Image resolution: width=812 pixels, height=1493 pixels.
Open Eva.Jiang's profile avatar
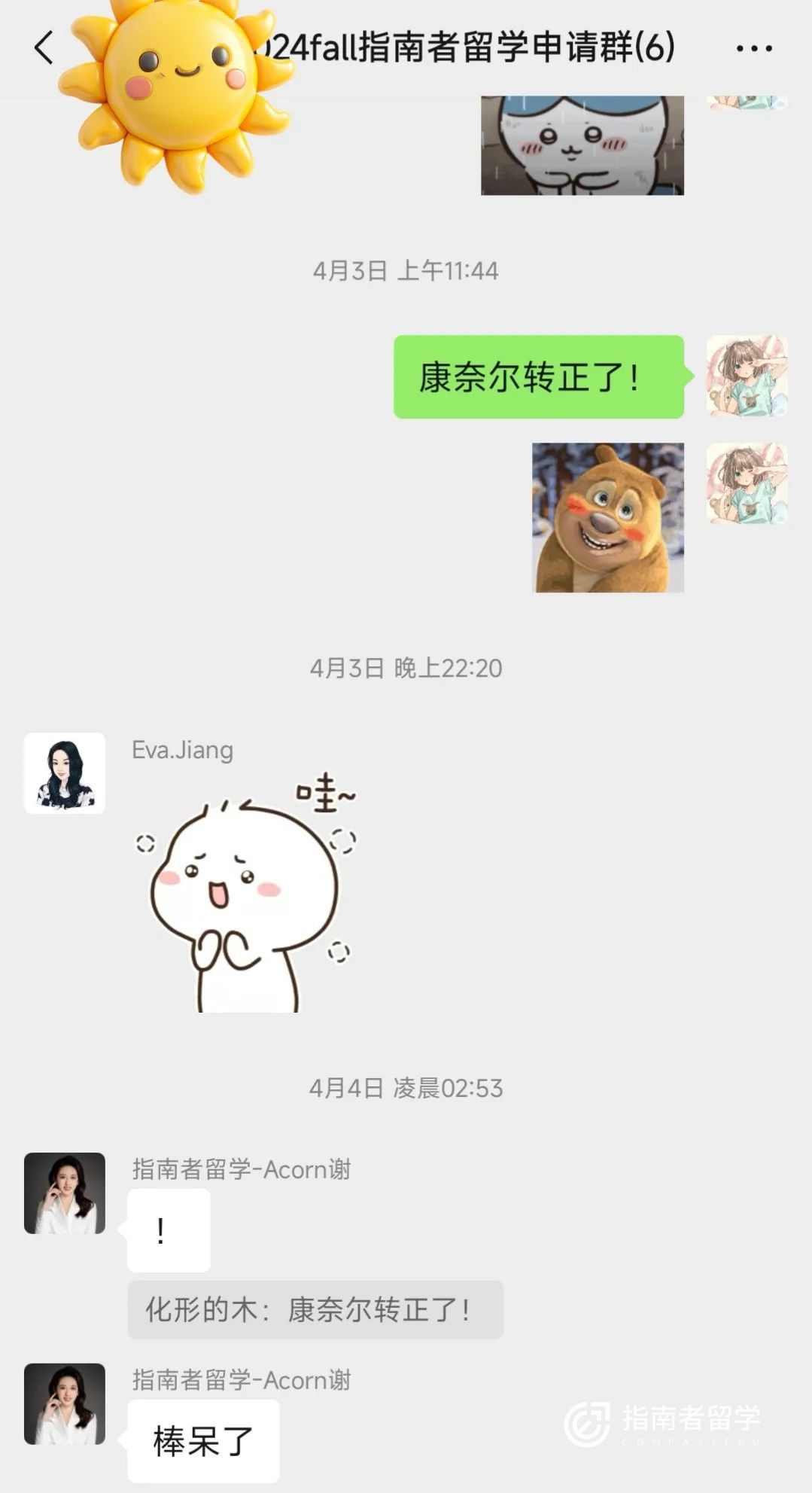click(x=65, y=772)
